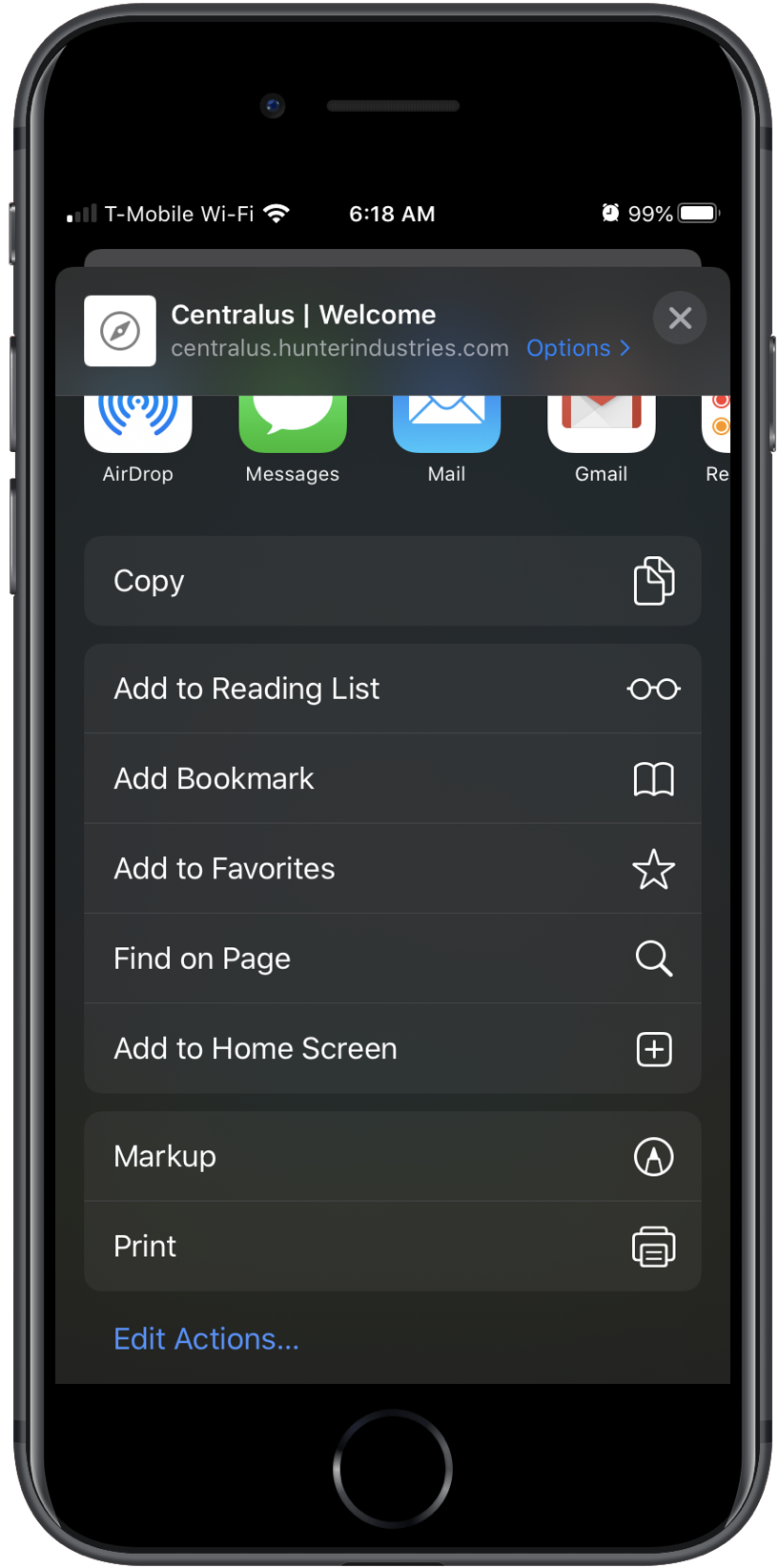The width and height of the screenshot is (779, 1568).
Task: Choose Find on Page
Action: (393, 959)
